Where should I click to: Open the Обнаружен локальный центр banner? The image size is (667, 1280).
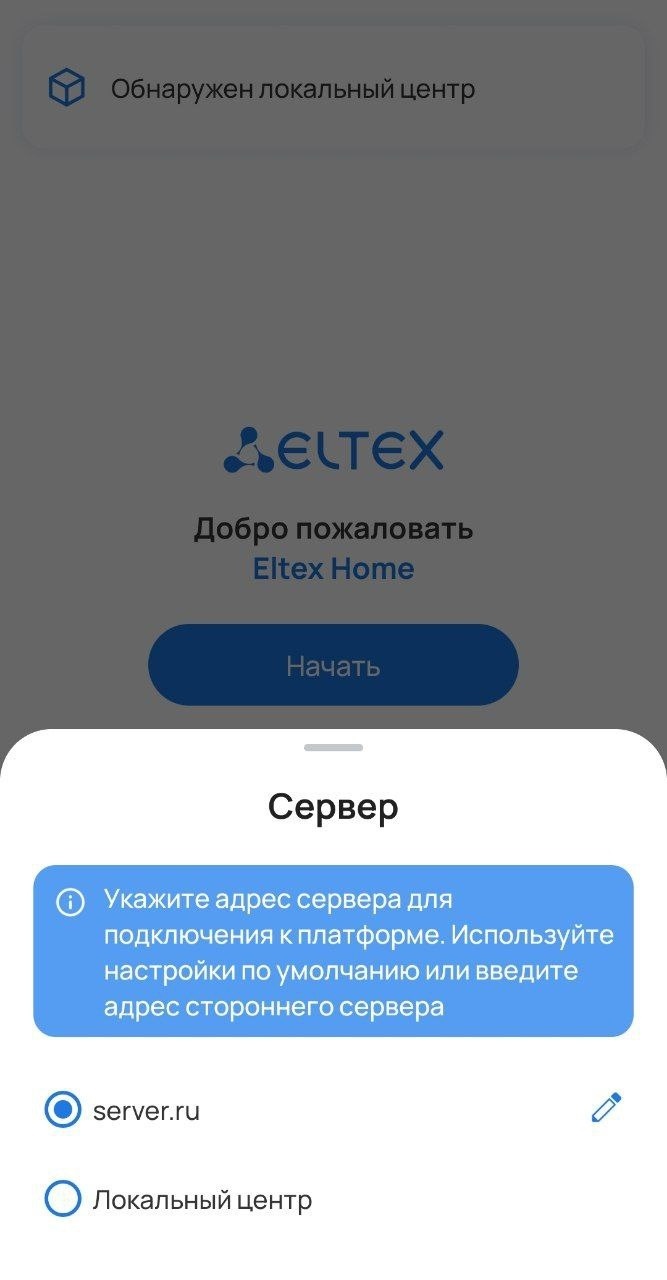tap(333, 89)
